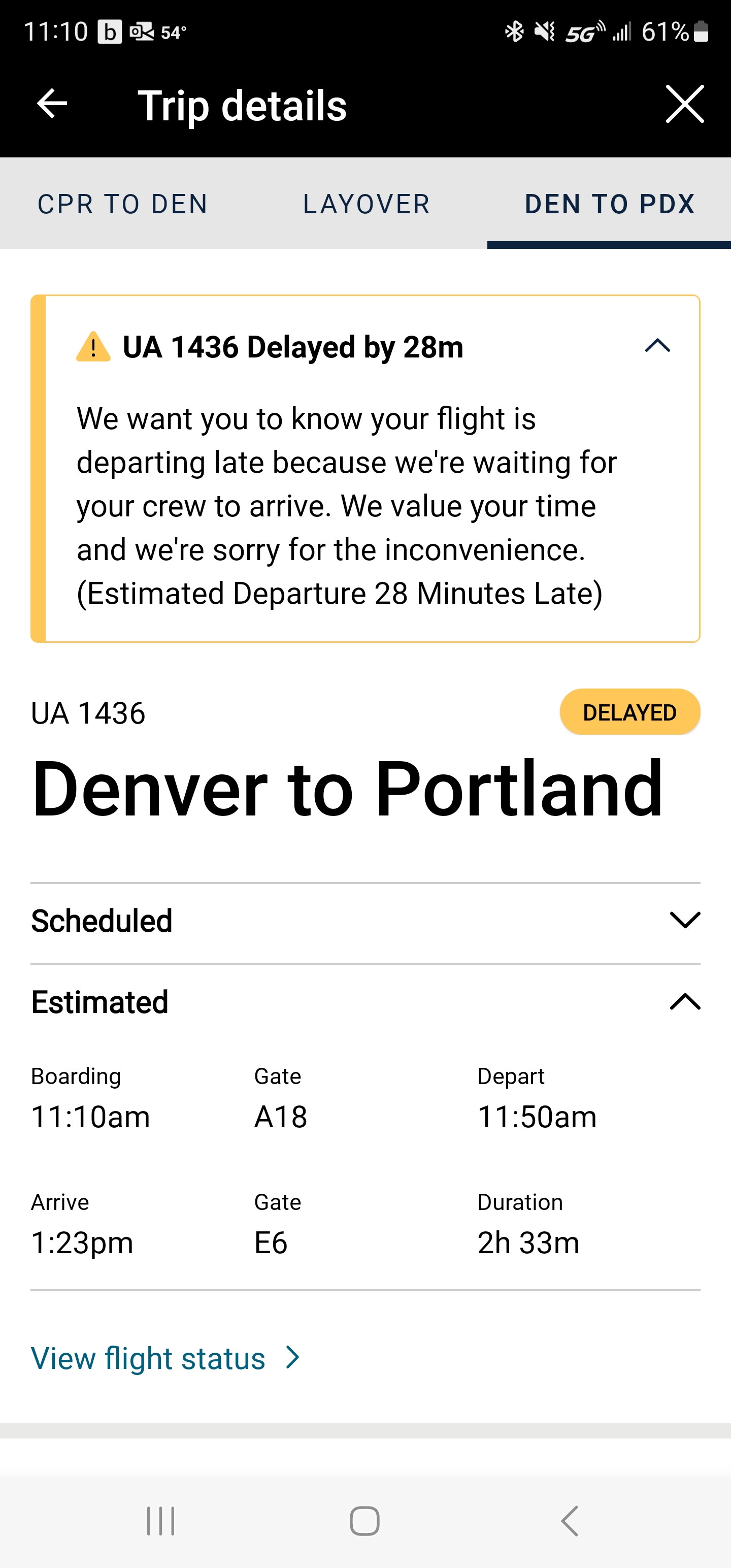Collapse the Estimated times section
Screen dimensions: 731x1568
click(x=685, y=1002)
